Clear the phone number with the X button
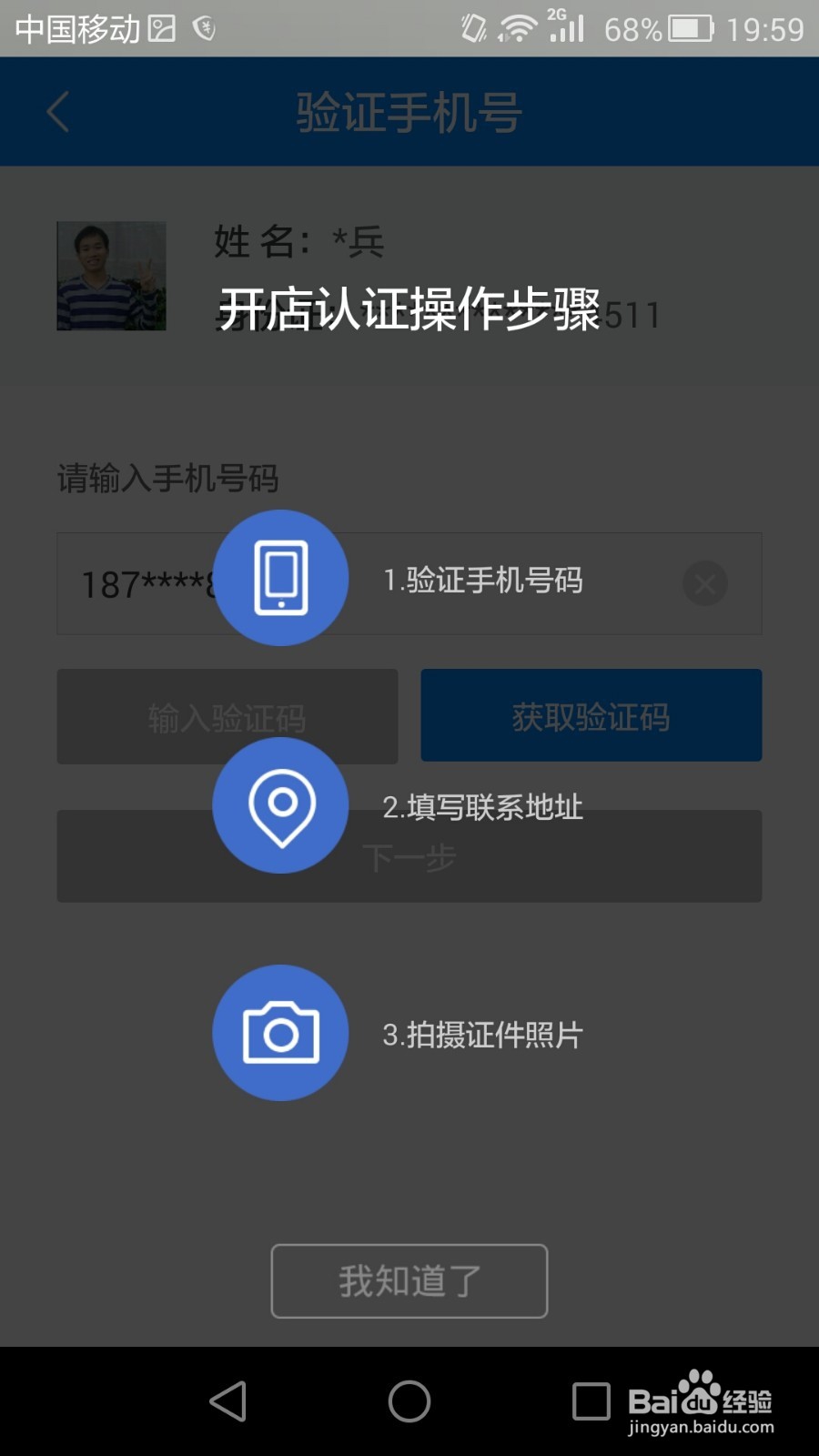 click(704, 584)
